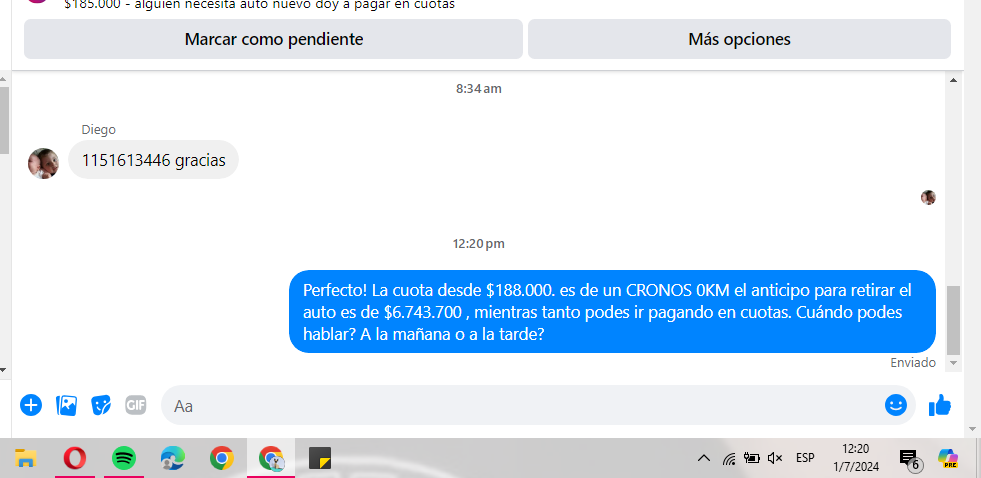Send a thumbs-up like

tap(939, 405)
